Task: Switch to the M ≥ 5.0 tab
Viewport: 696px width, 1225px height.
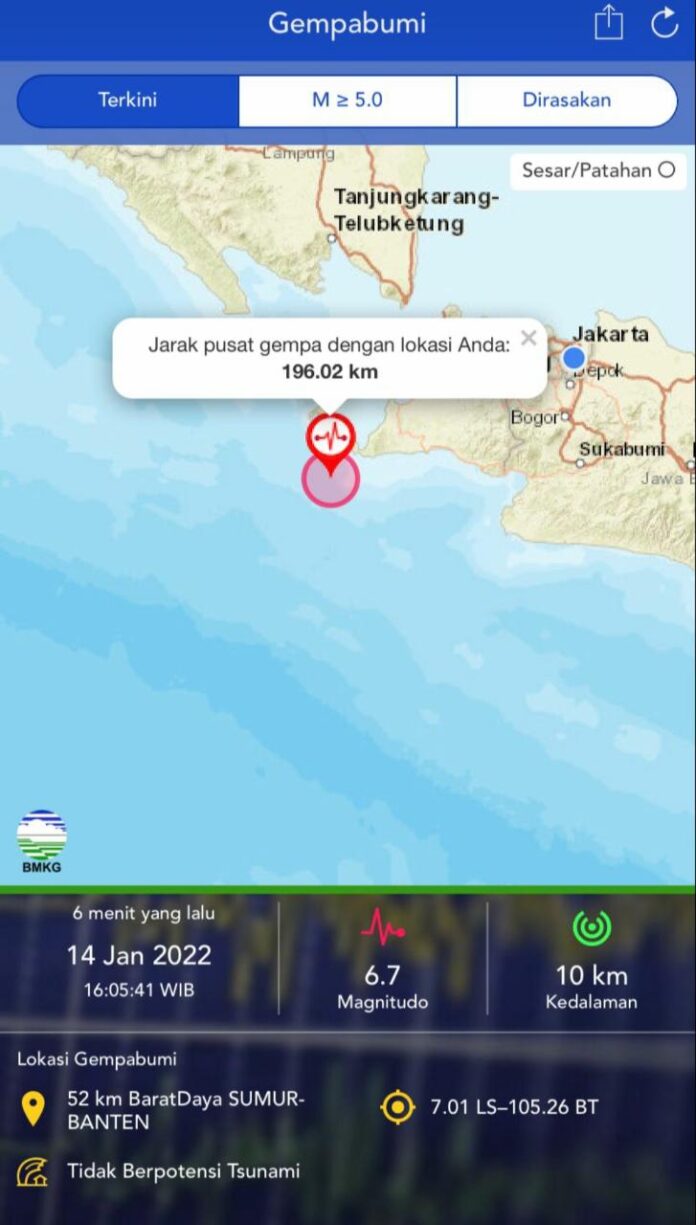Action: pos(347,100)
